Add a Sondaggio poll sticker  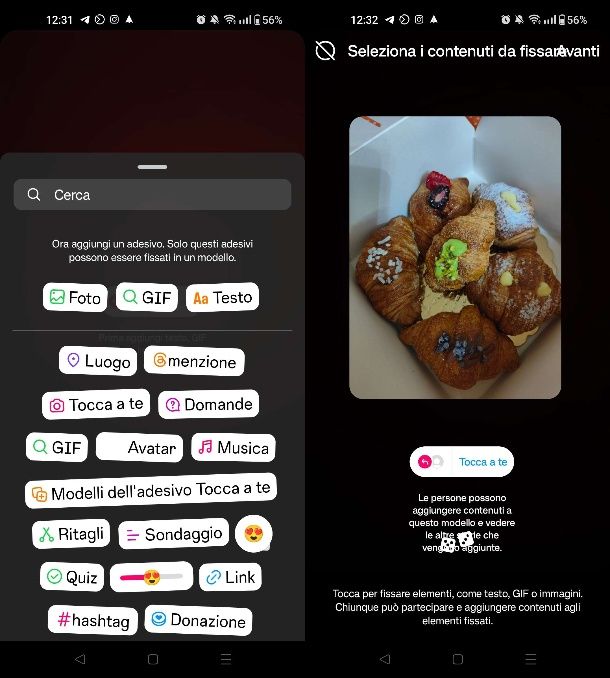(172, 534)
